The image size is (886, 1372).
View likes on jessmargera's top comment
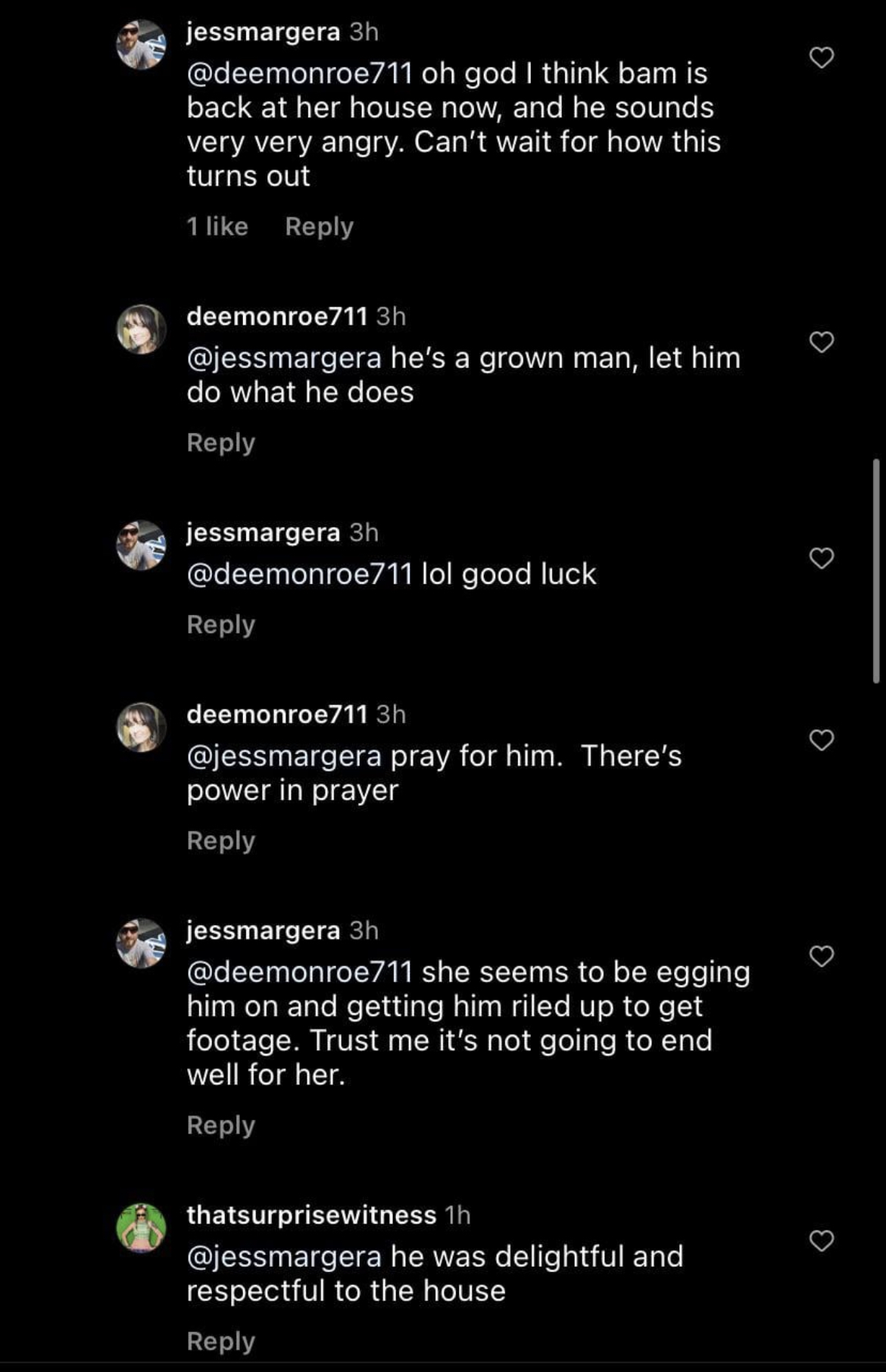[x=217, y=226]
